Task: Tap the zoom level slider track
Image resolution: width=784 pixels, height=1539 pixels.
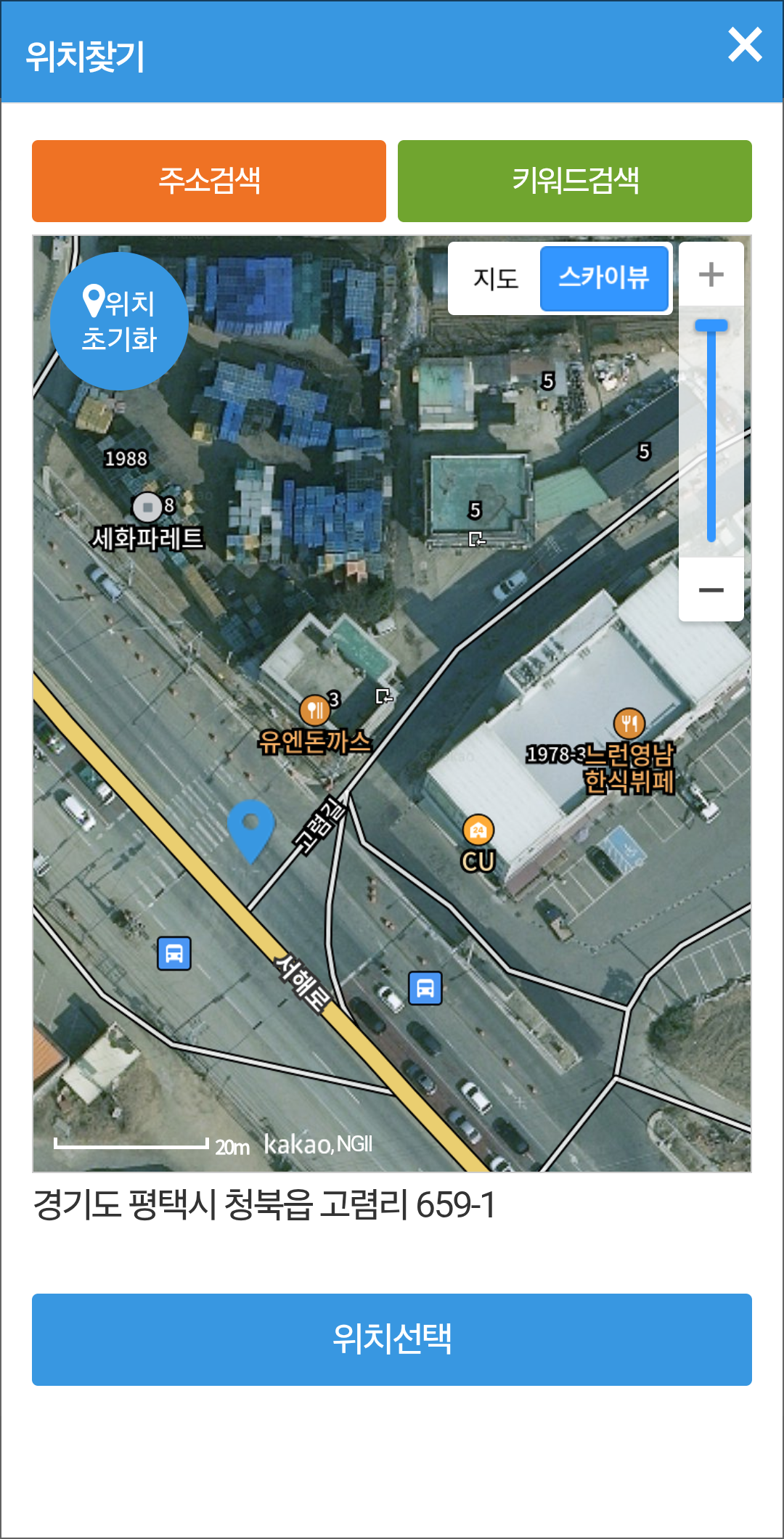Action: tap(711, 436)
